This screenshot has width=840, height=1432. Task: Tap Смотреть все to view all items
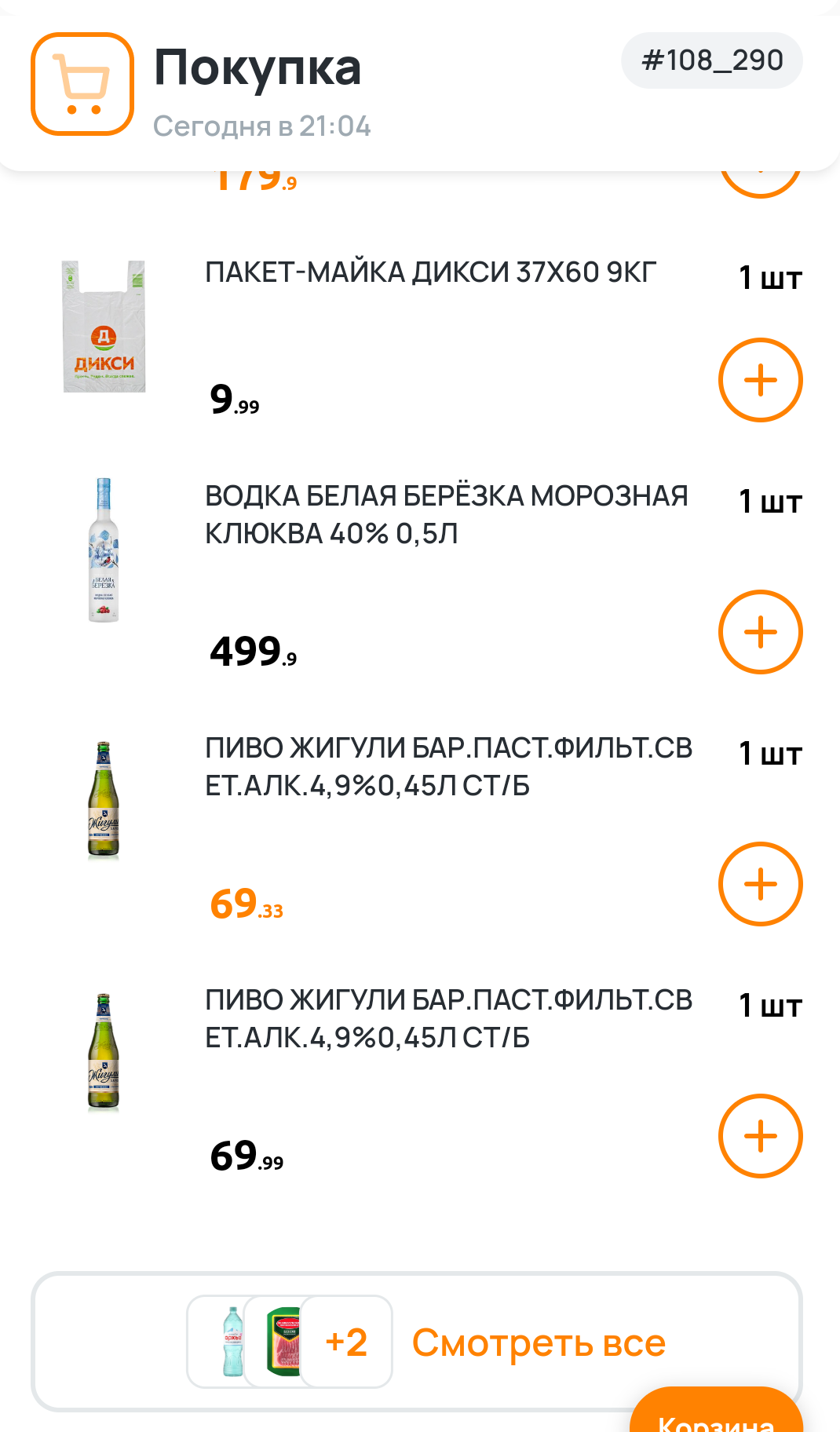point(538,1342)
